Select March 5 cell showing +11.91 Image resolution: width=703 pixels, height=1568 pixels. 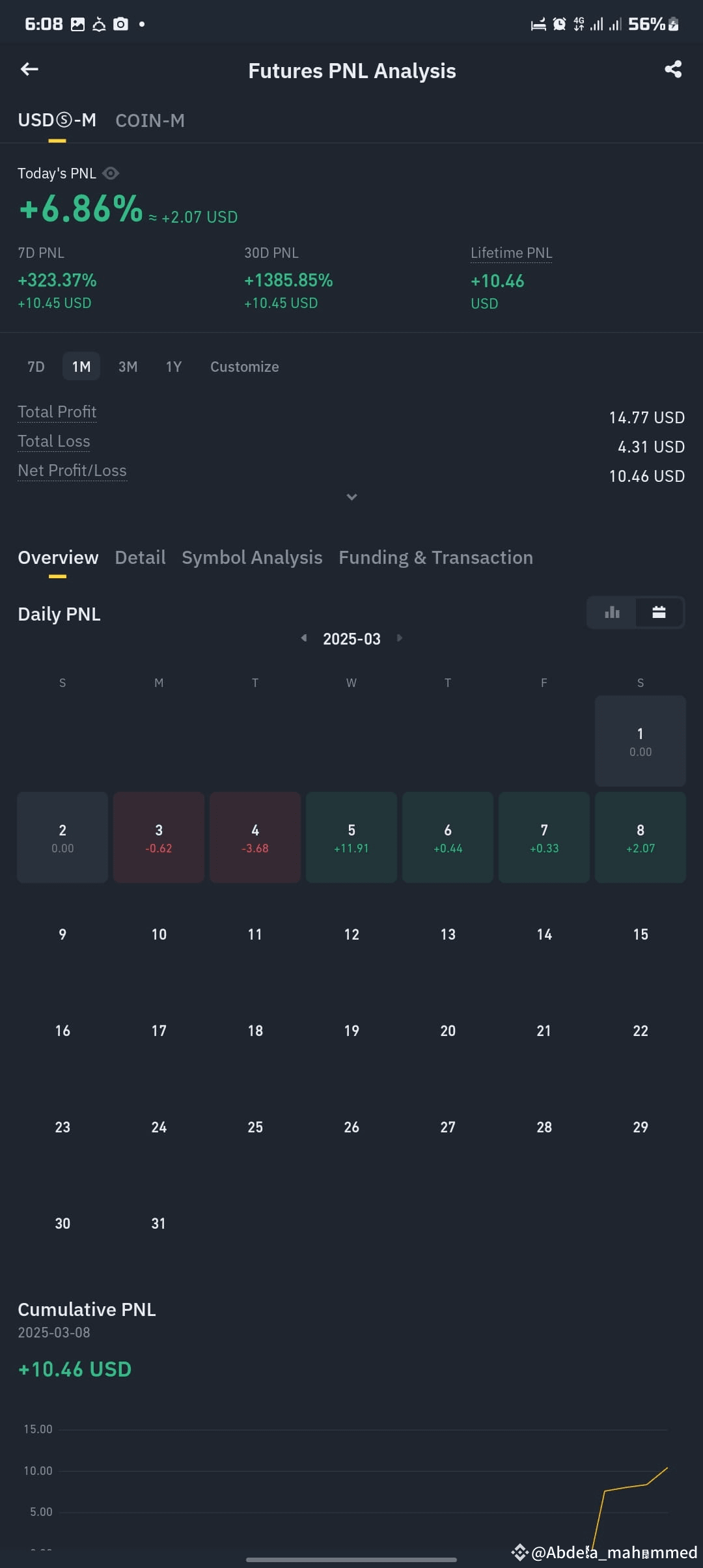click(351, 837)
